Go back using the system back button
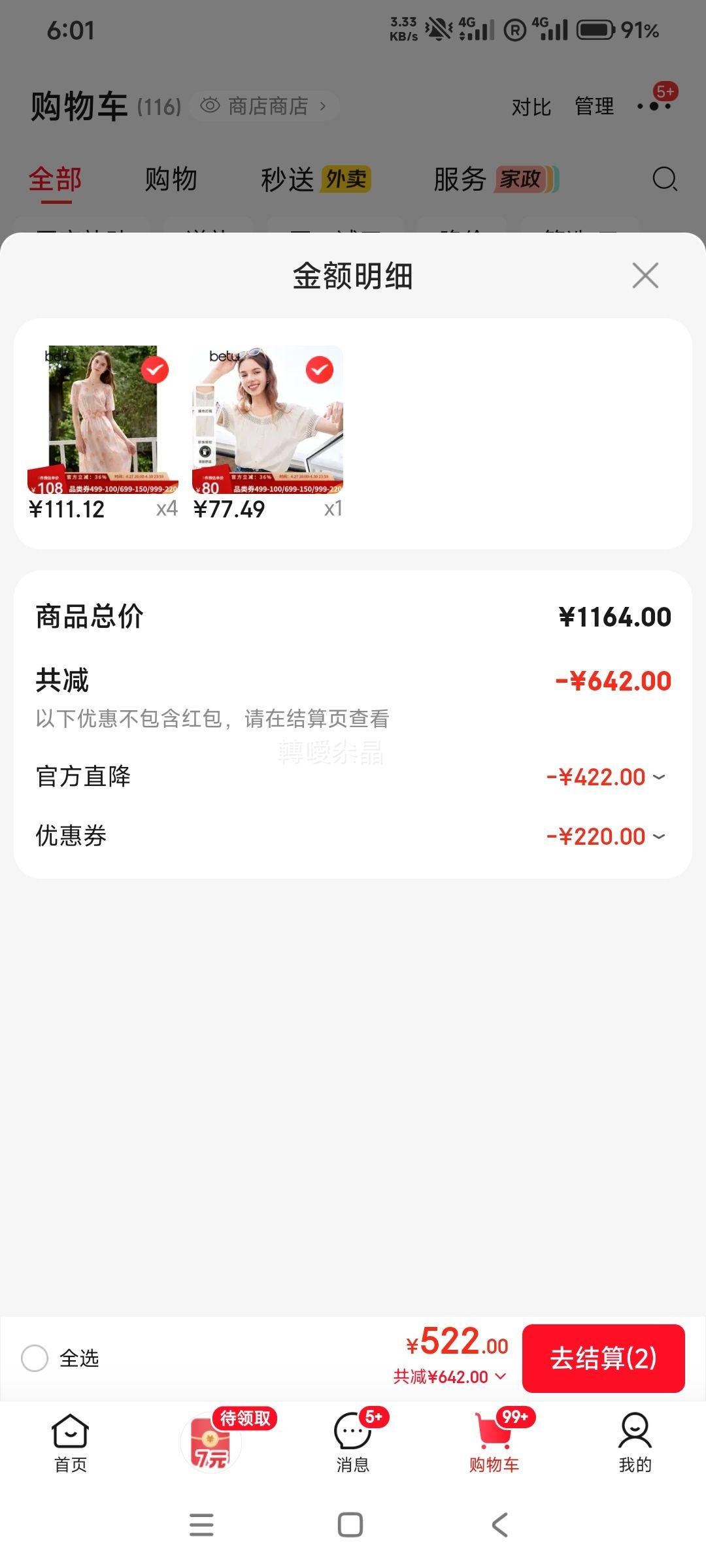The width and height of the screenshot is (706, 1568). 499,1525
